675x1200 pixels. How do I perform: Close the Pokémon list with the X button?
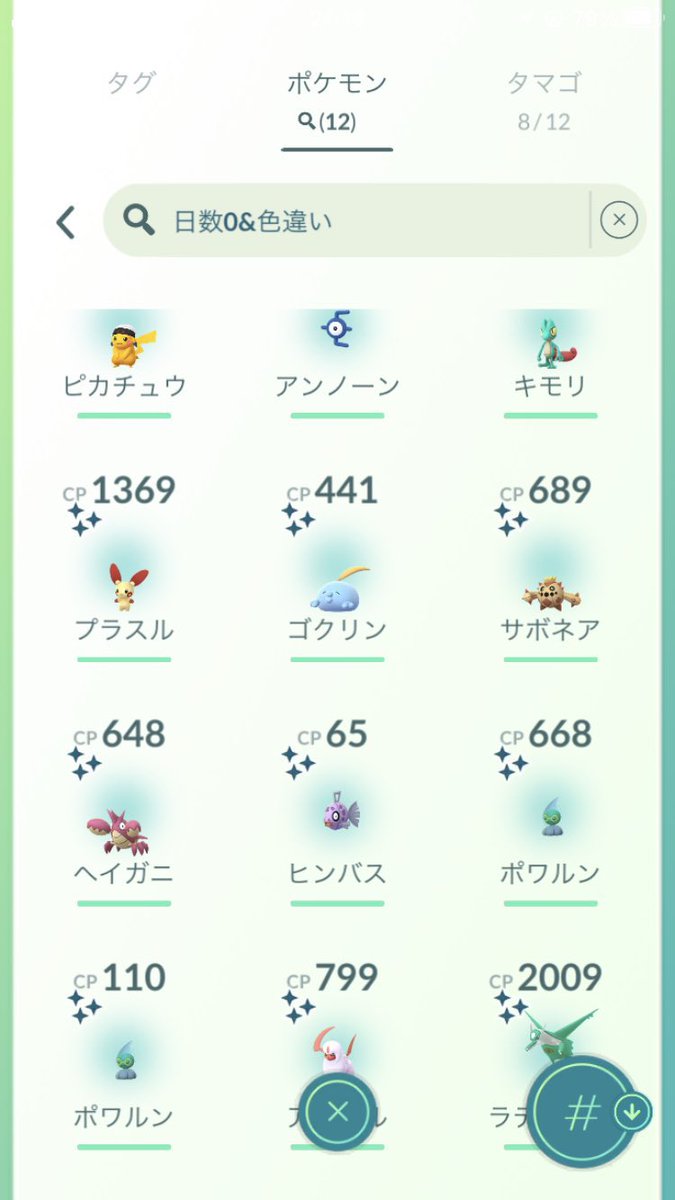coord(338,1112)
